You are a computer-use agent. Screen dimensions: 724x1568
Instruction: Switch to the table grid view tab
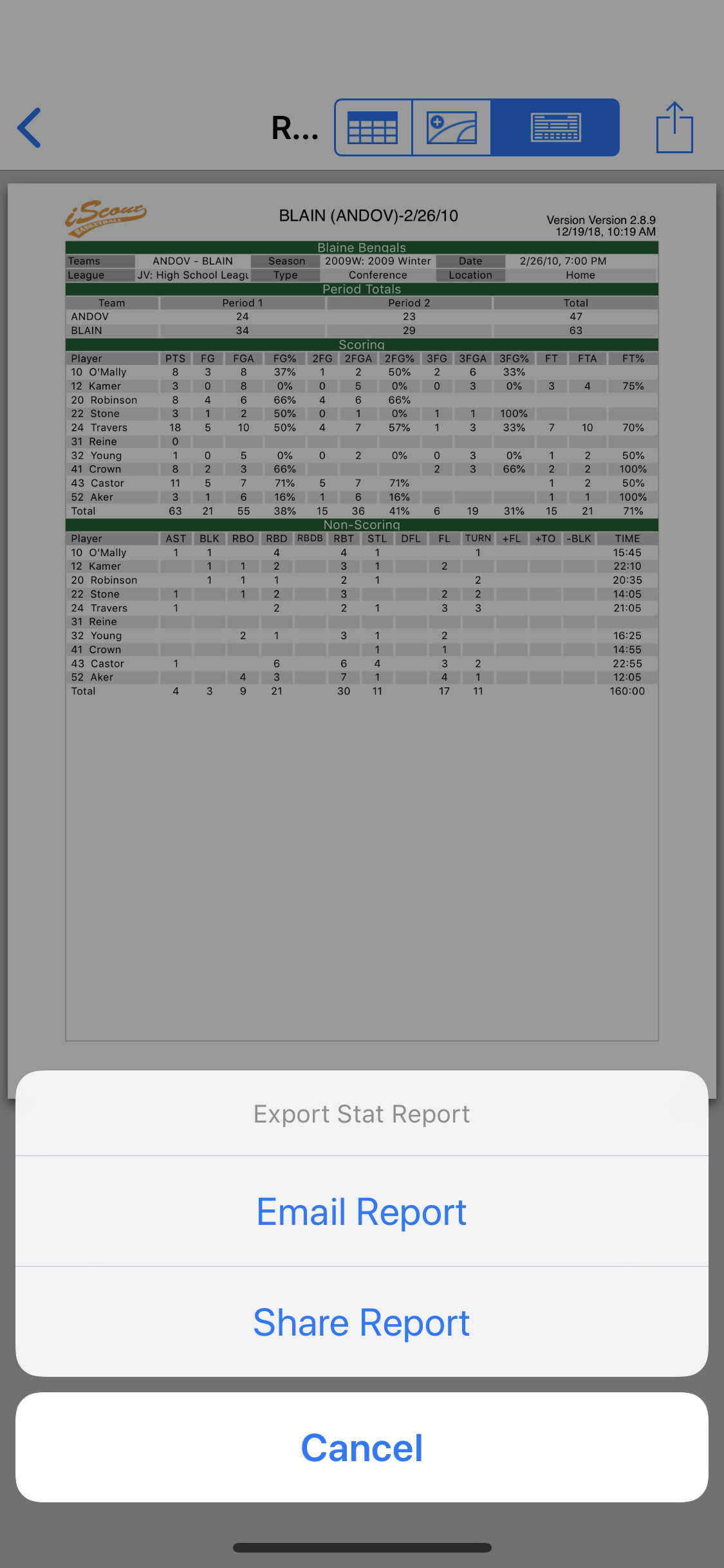click(373, 127)
